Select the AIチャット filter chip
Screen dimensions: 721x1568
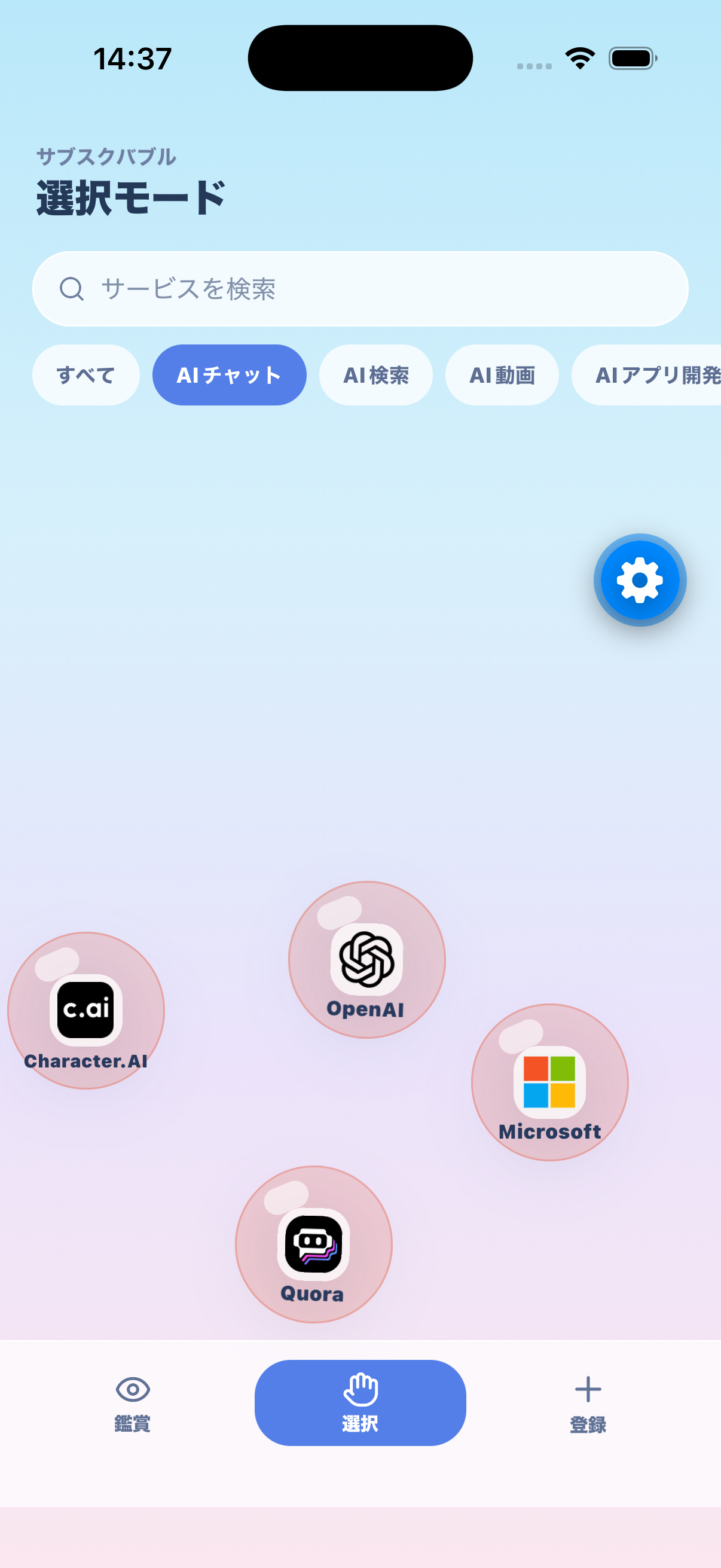(230, 375)
